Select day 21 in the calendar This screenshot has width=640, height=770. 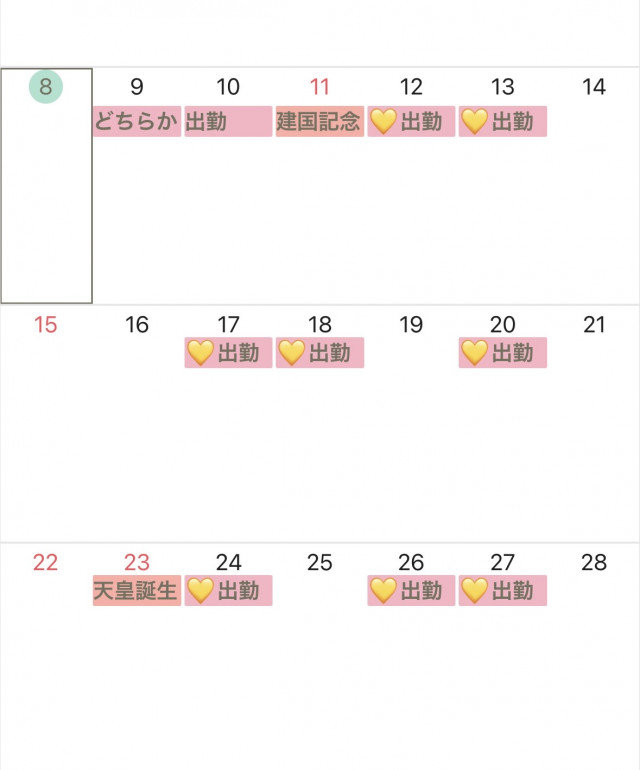594,324
